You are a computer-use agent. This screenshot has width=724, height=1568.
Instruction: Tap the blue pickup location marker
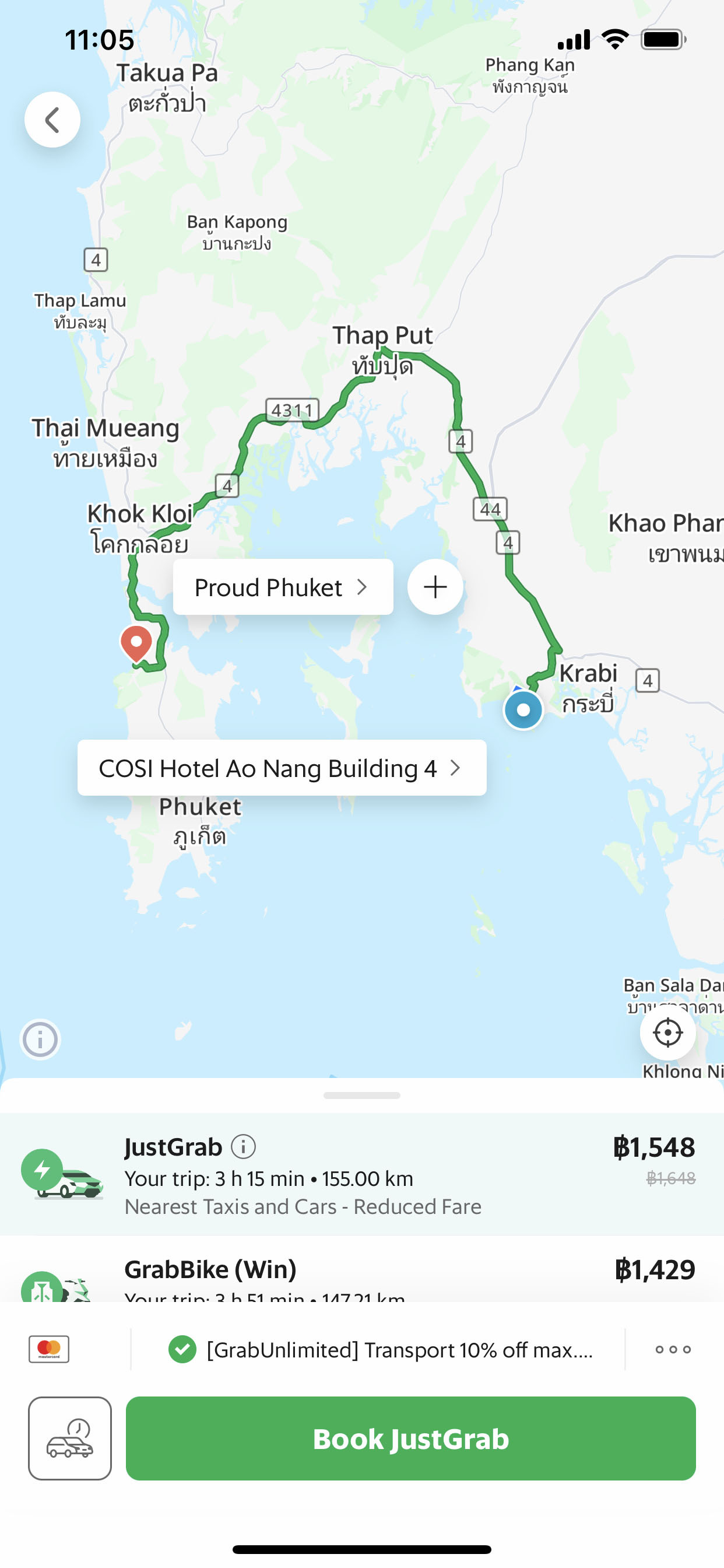pyautogui.click(x=523, y=709)
